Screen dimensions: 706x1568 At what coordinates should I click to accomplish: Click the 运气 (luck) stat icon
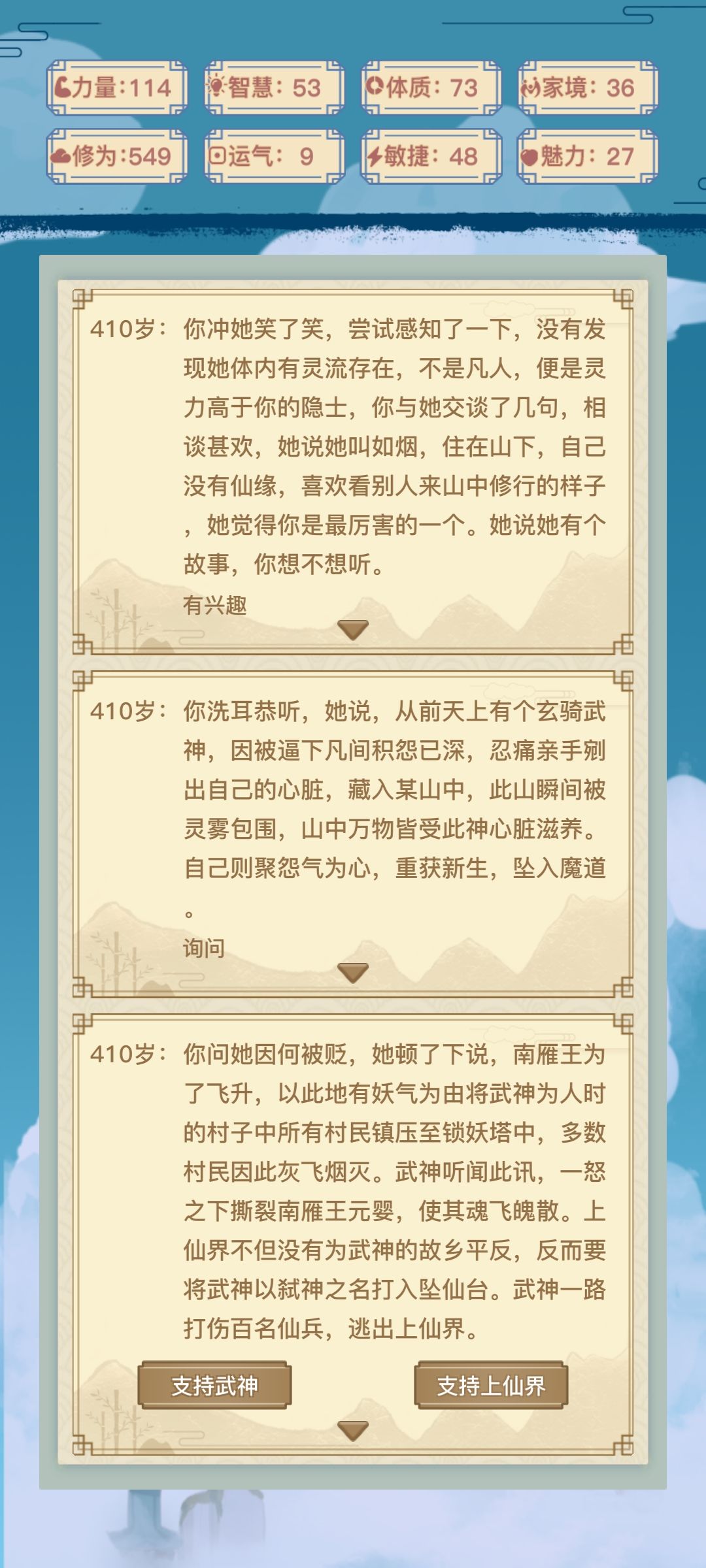point(219,155)
